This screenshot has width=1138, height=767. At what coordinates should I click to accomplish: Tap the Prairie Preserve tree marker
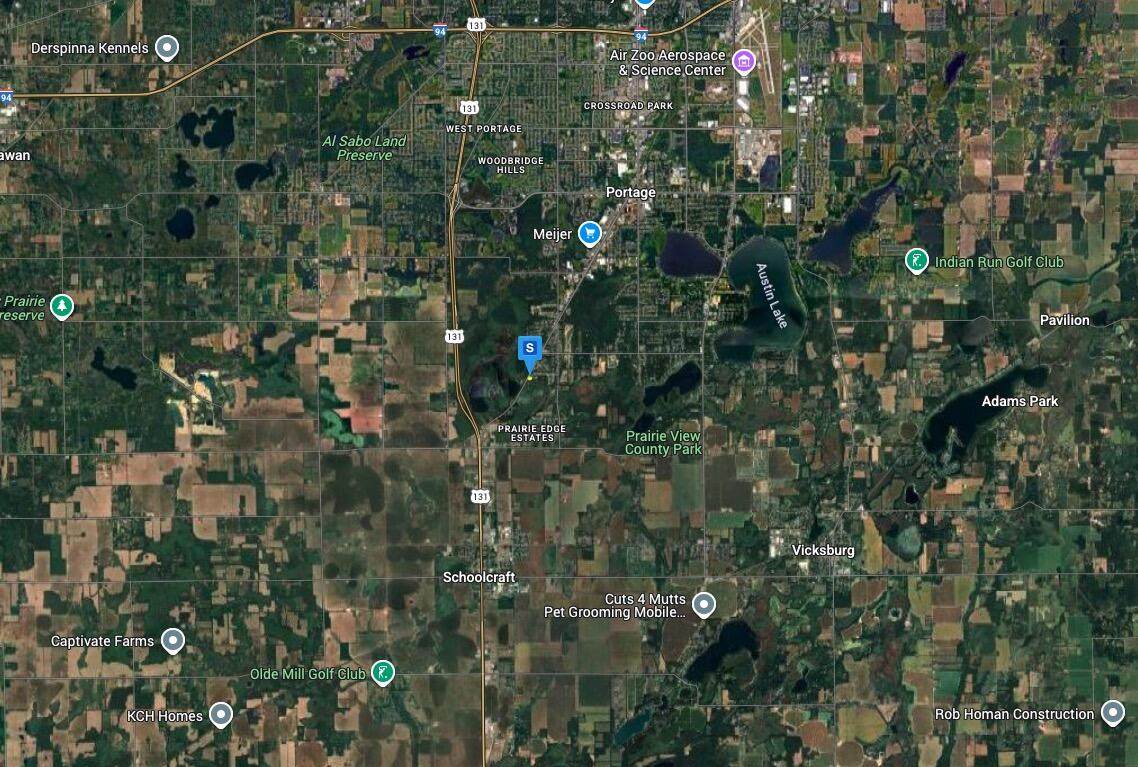[x=62, y=306]
